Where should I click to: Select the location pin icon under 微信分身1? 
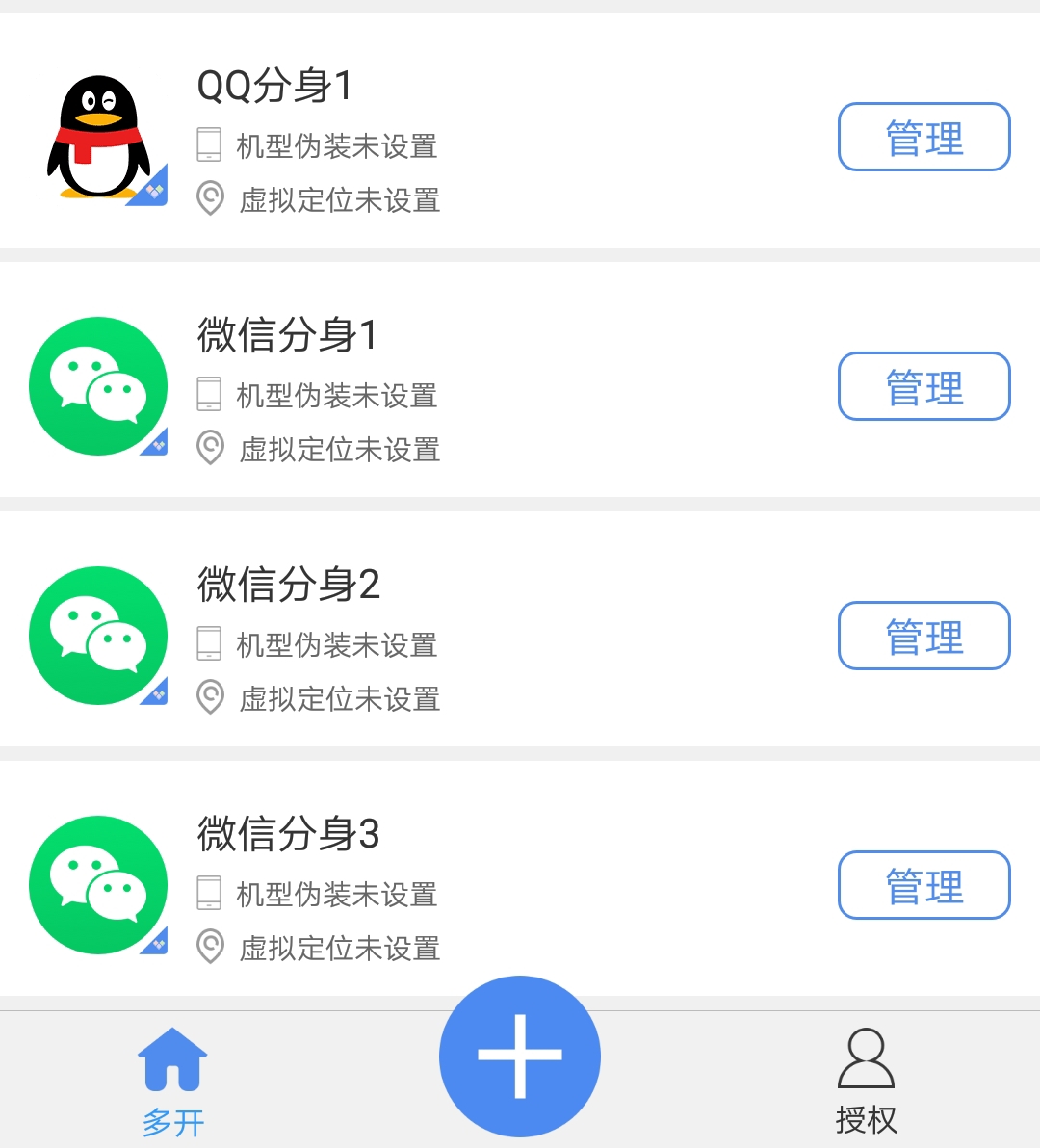point(211,450)
